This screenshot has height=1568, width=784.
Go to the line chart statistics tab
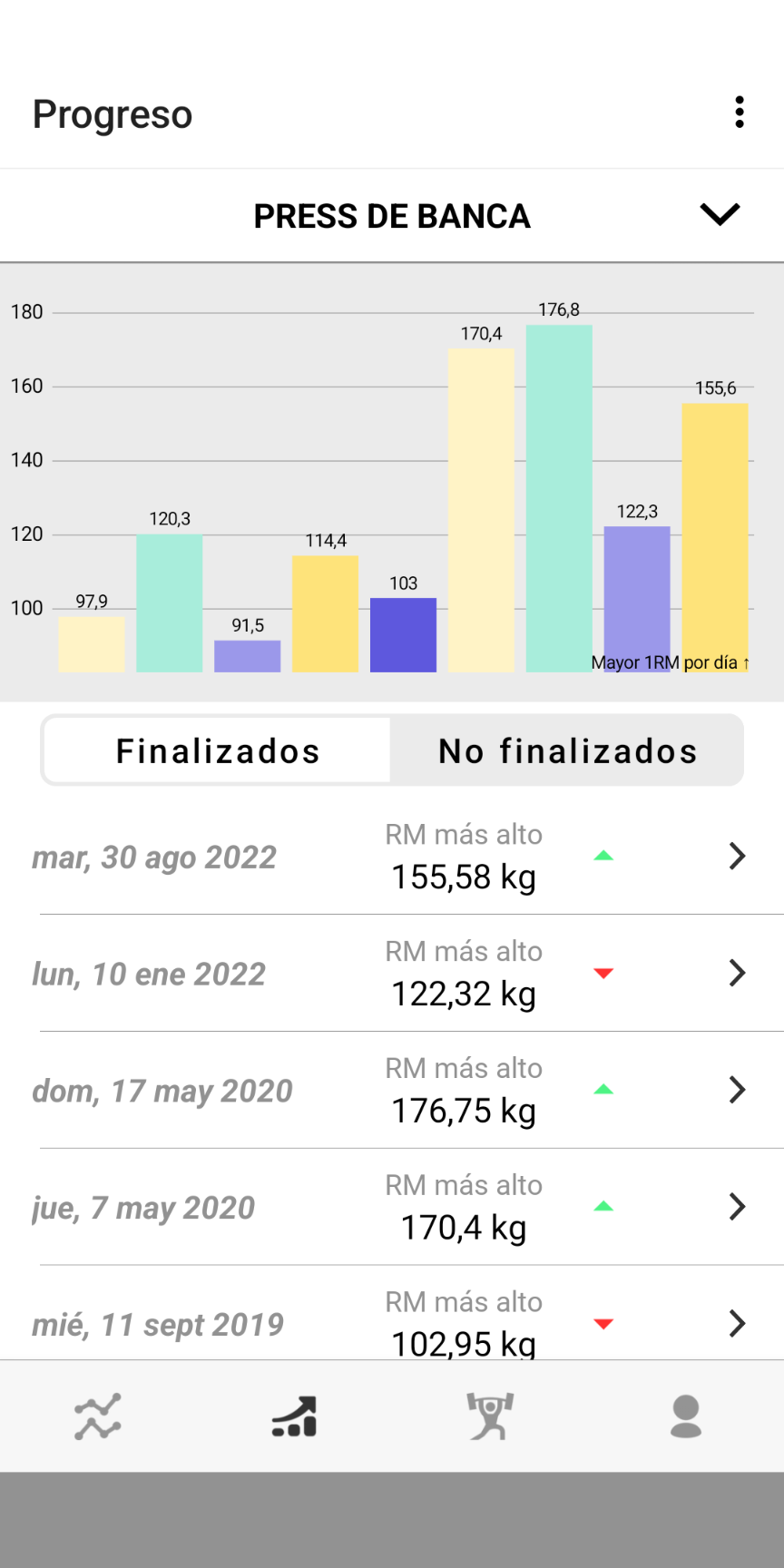point(98,1416)
